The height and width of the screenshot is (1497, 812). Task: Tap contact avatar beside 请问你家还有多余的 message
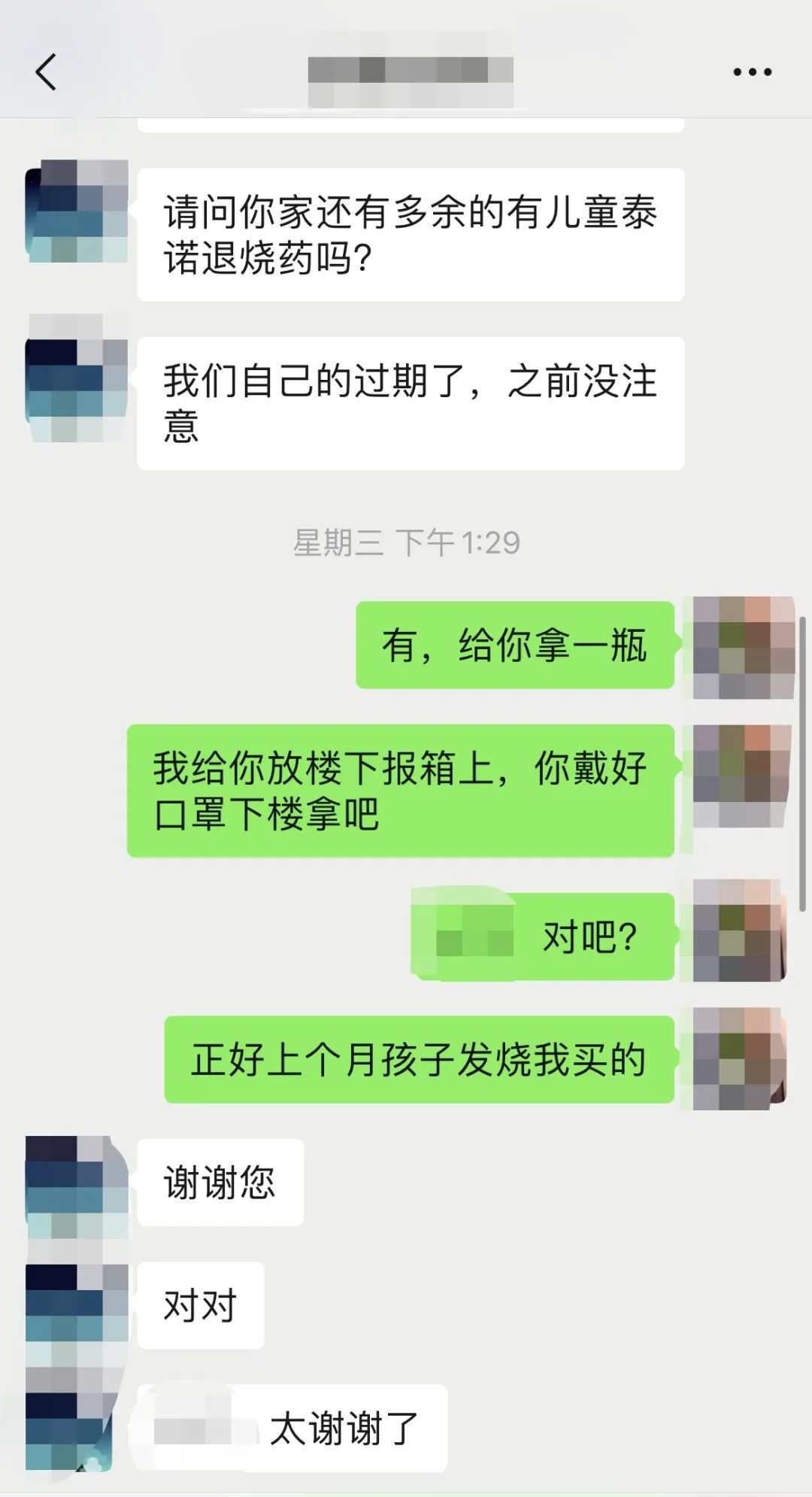tap(77, 211)
